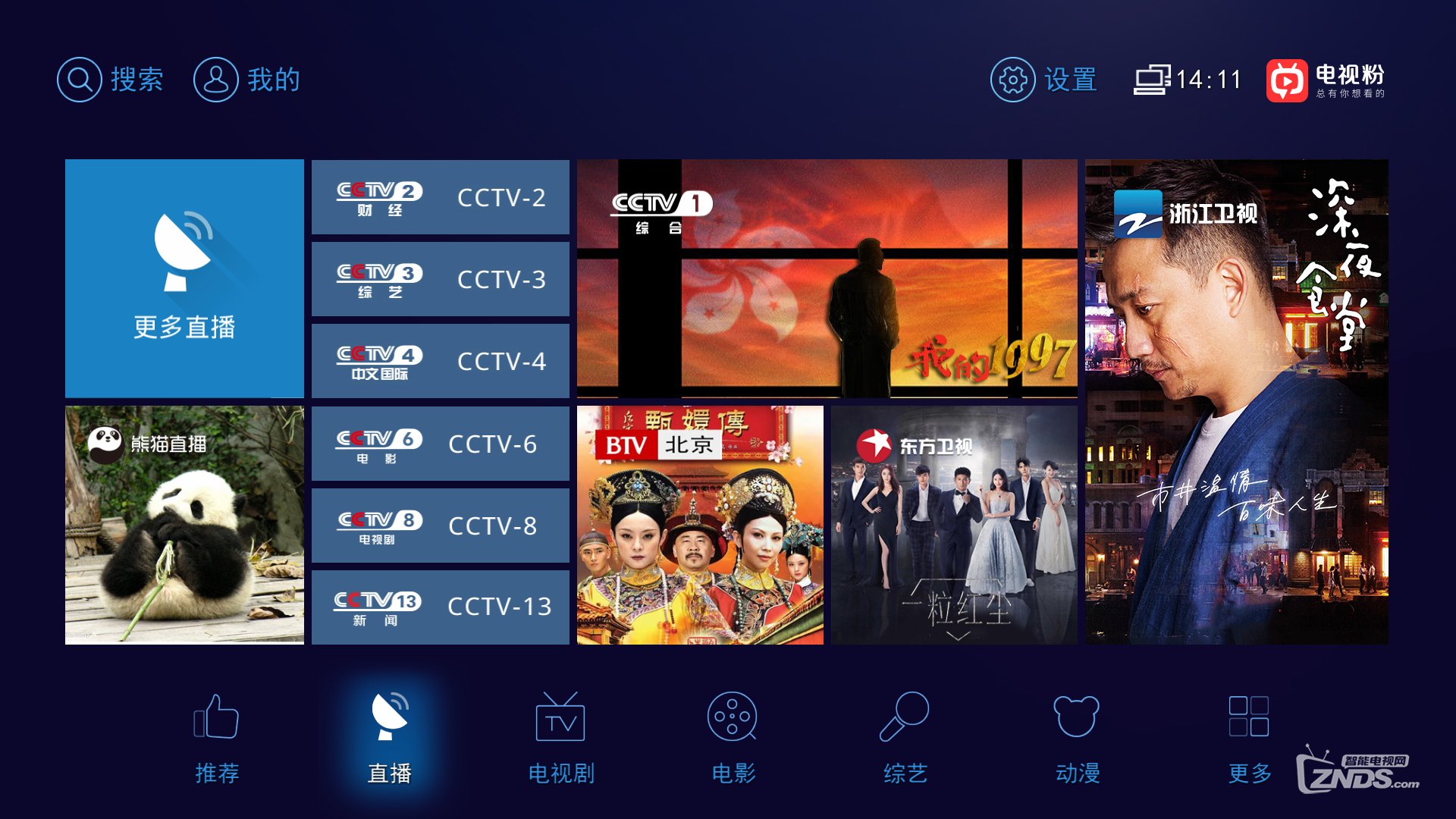Open the 东方卫视 channel tile
The height and width of the screenshot is (819, 1456).
click(954, 525)
